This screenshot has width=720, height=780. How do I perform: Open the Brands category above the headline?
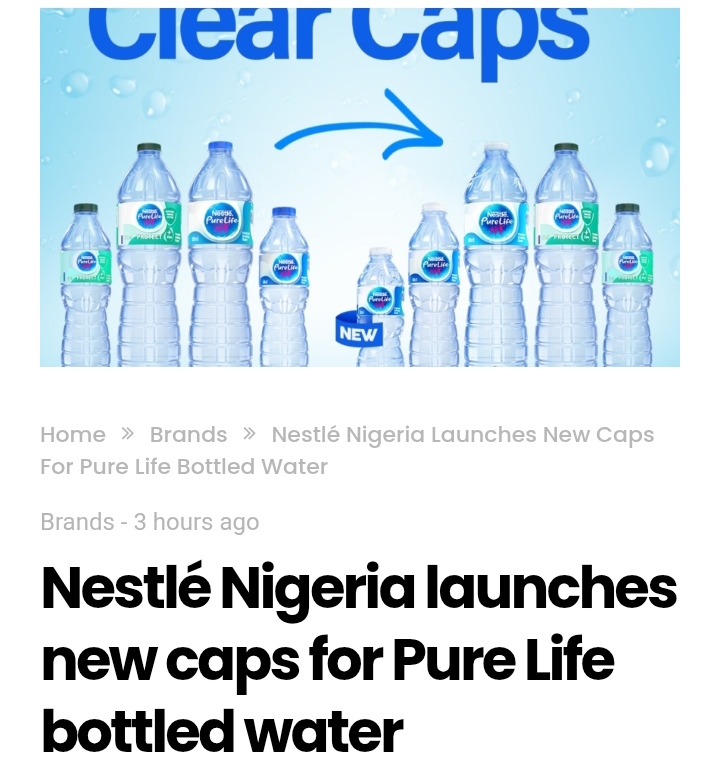[x=77, y=522]
